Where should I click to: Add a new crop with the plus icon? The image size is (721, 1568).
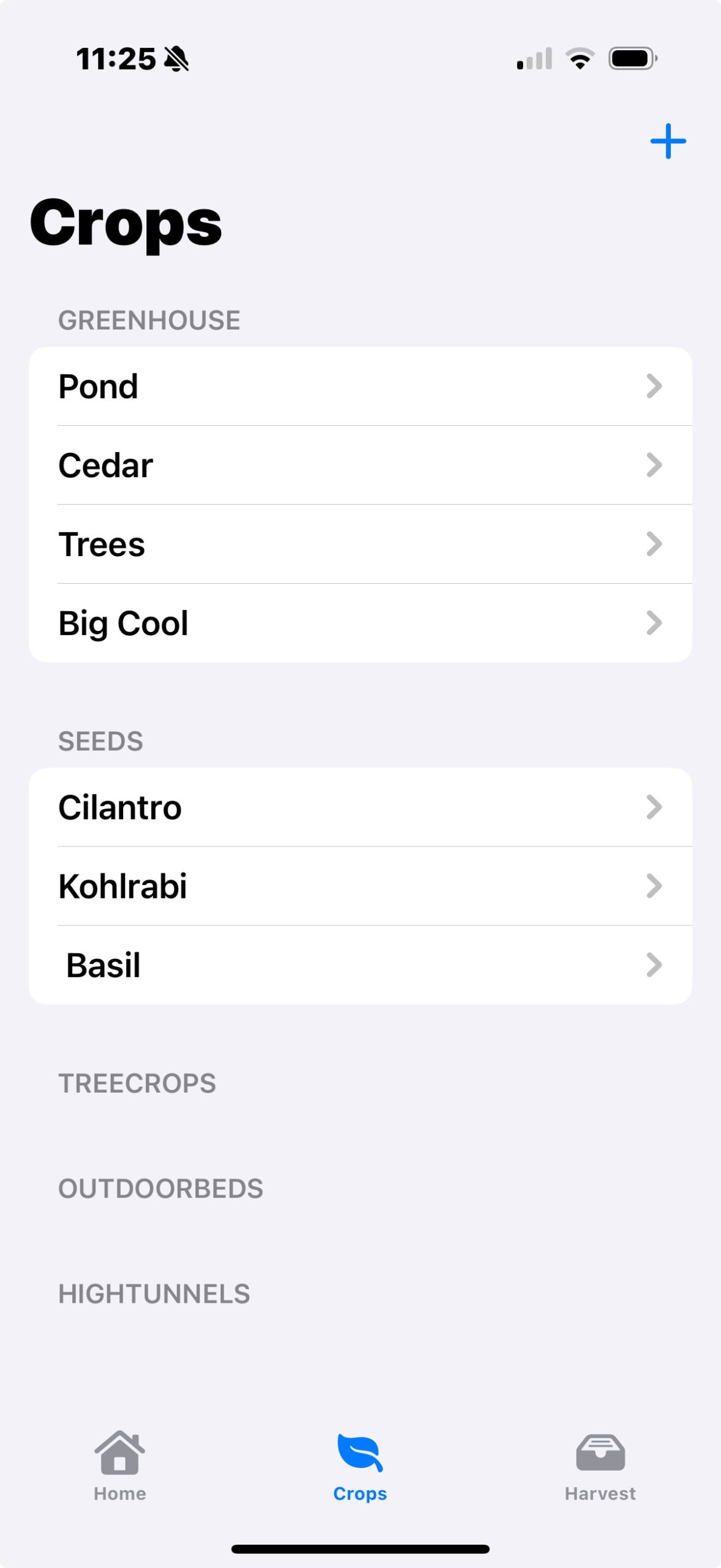(x=668, y=141)
